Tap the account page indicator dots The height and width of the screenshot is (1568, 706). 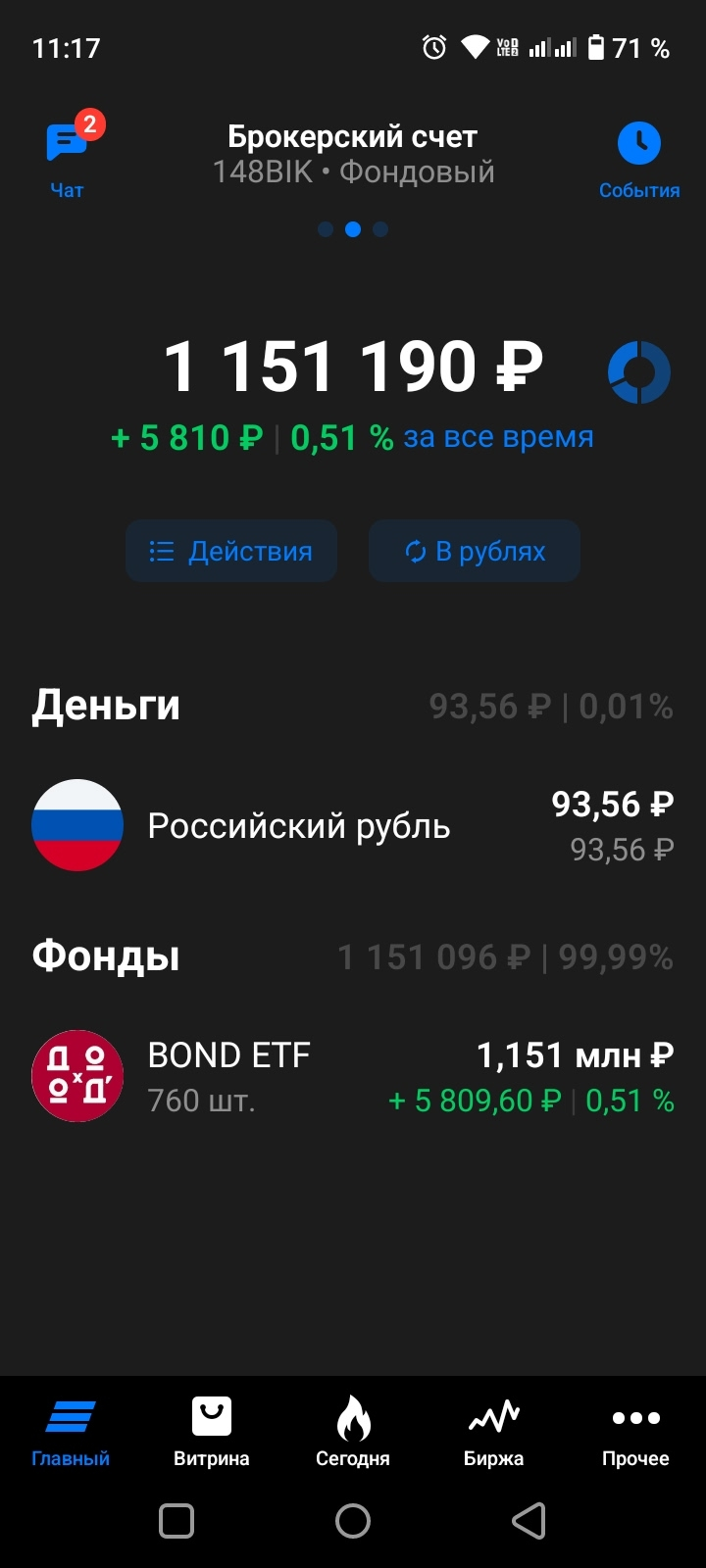pos(353,229)
